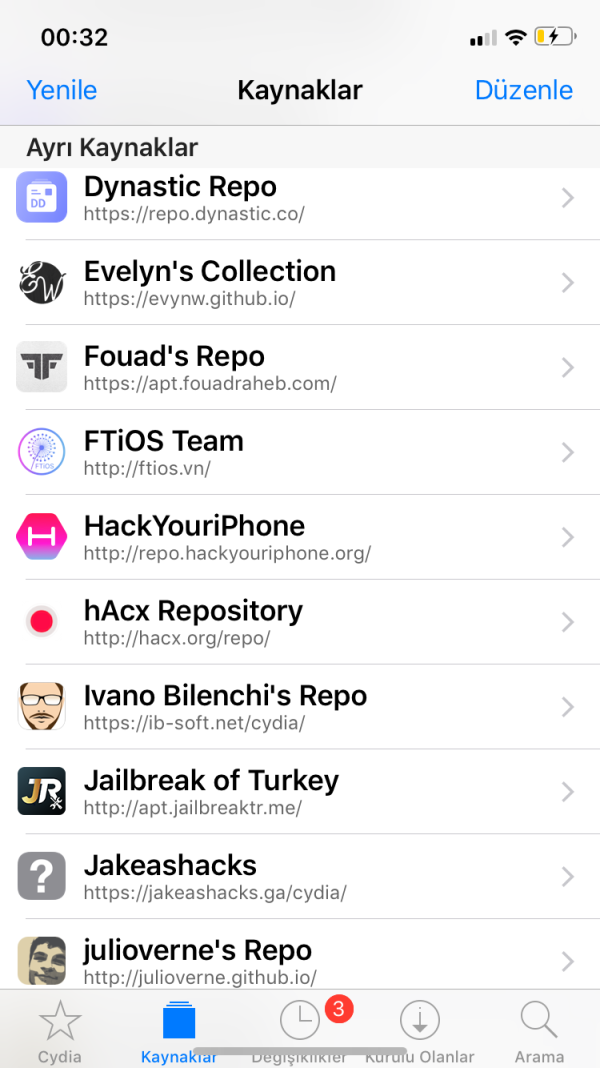Screen dimensions: 600x1068
Task: View the Jakeashacks source
Action: [x=300, y=877]
